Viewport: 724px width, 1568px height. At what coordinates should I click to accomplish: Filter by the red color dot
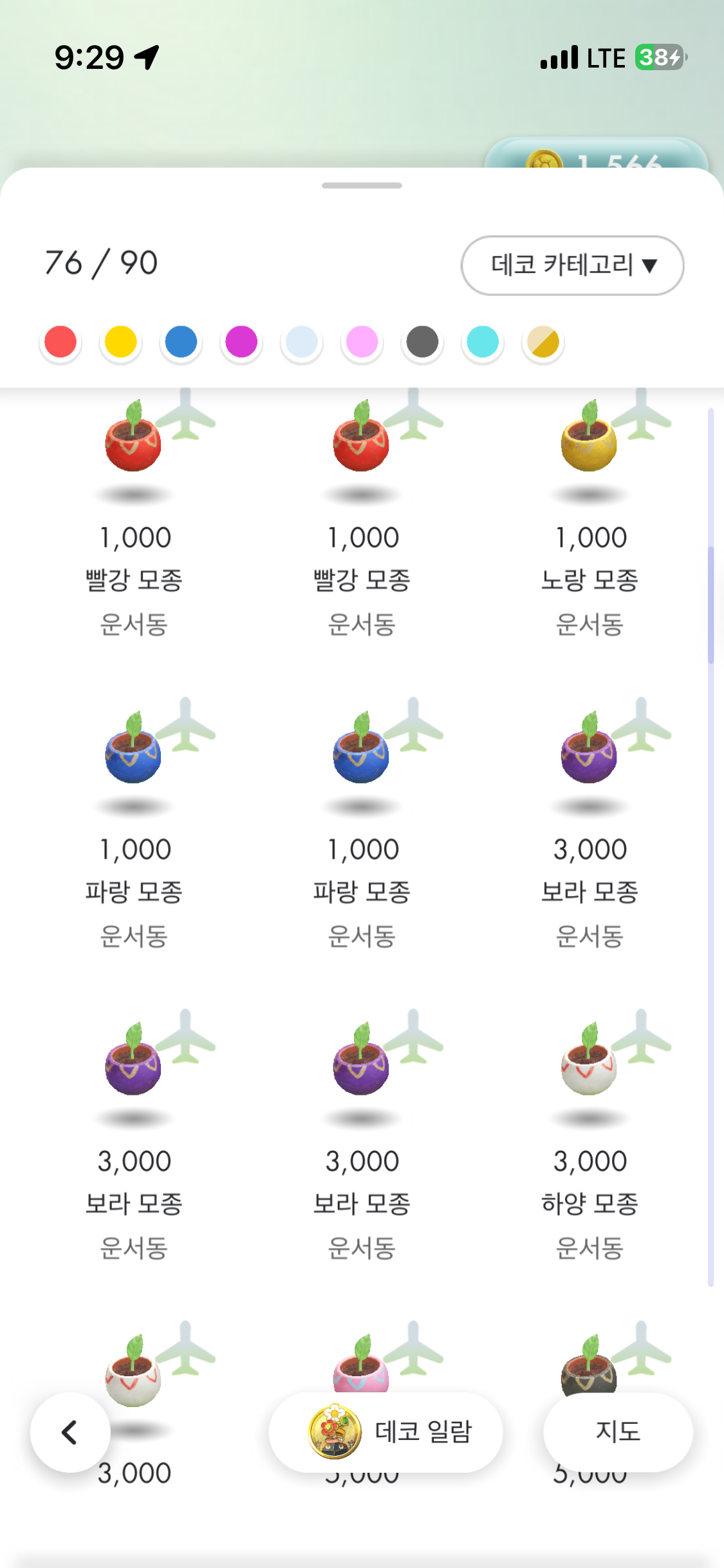coord(60,342)
